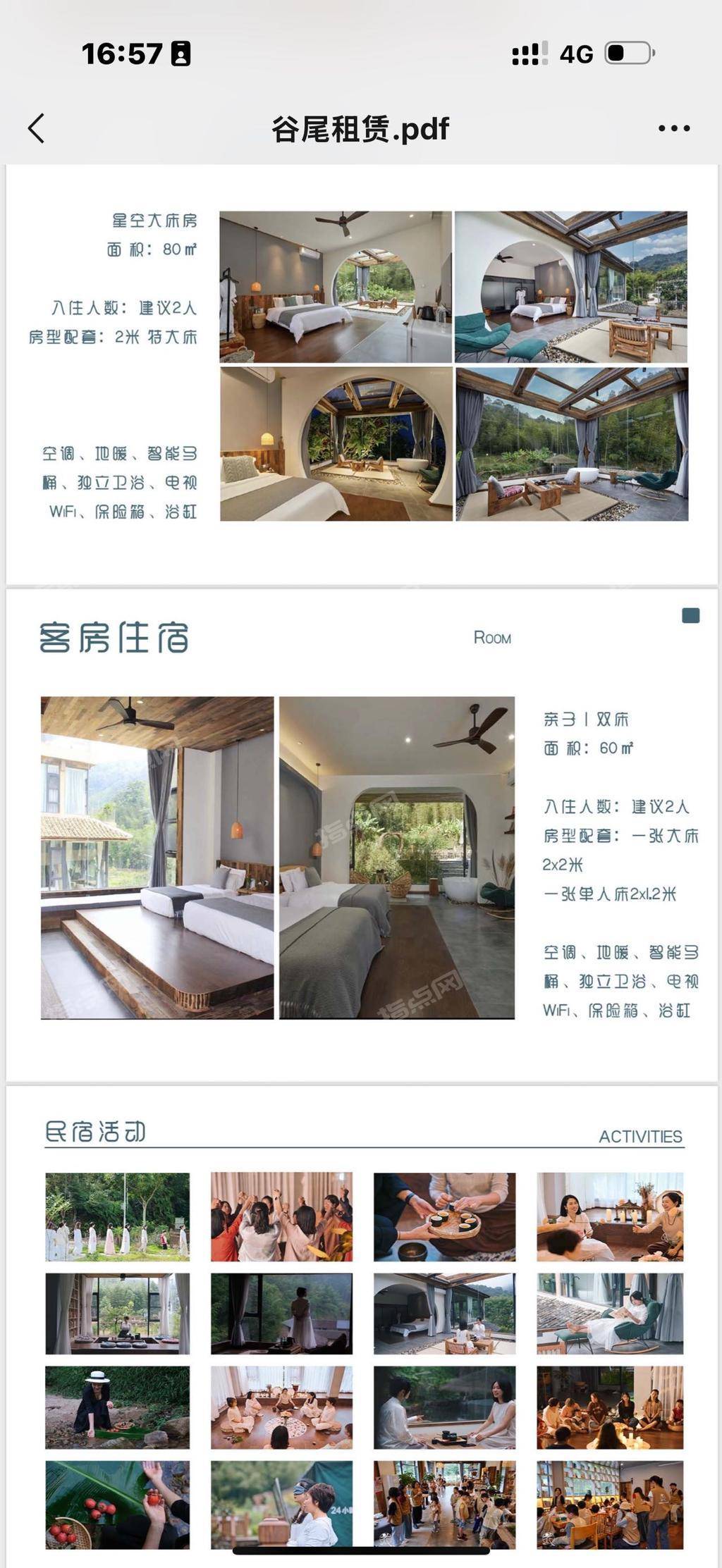This screenshot has width=722, height=1568.
Task: Open the three-dot more options menu
Action: (673, 128)
